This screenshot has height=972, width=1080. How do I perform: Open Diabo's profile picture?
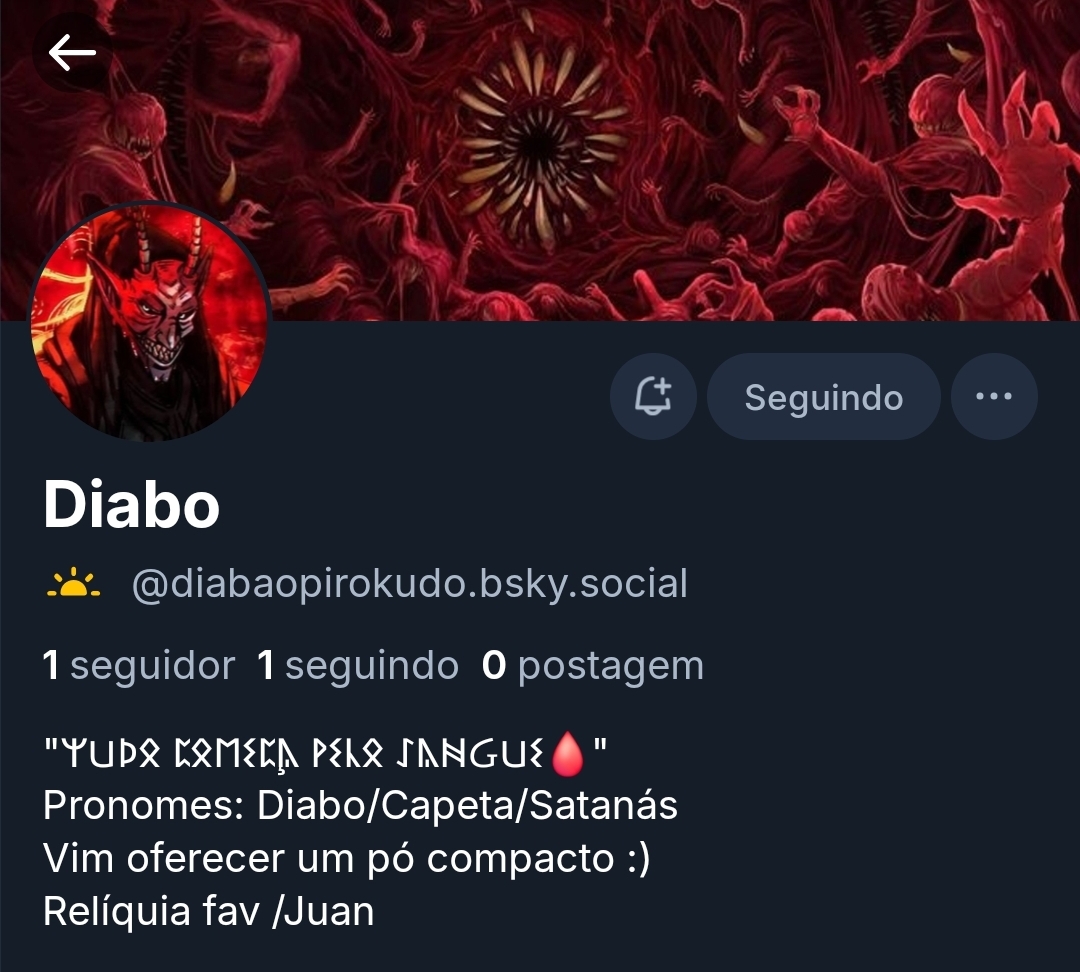pyautogui.click(x=150, y=322)
